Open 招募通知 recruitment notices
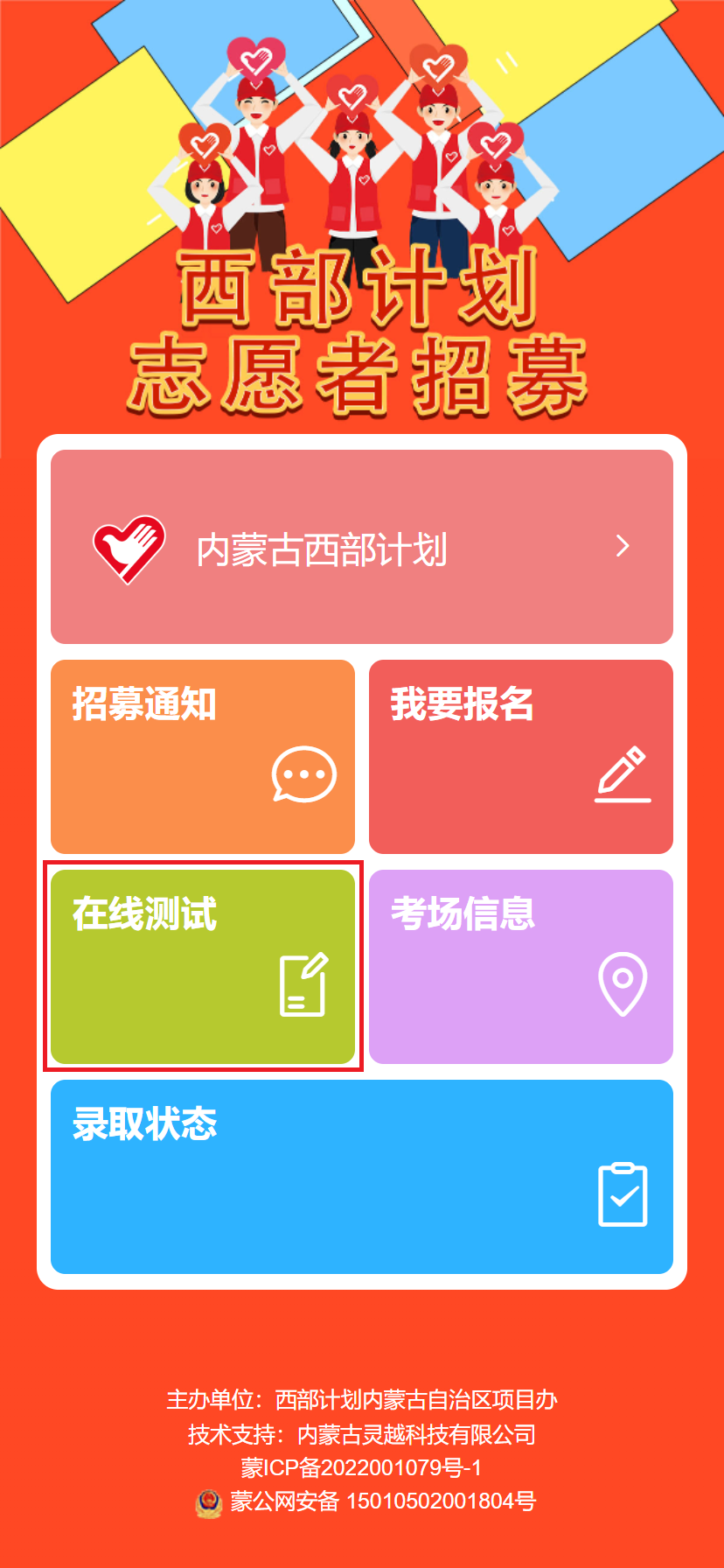The height and width of the screenshot is (1568, 724). (203, 757)
